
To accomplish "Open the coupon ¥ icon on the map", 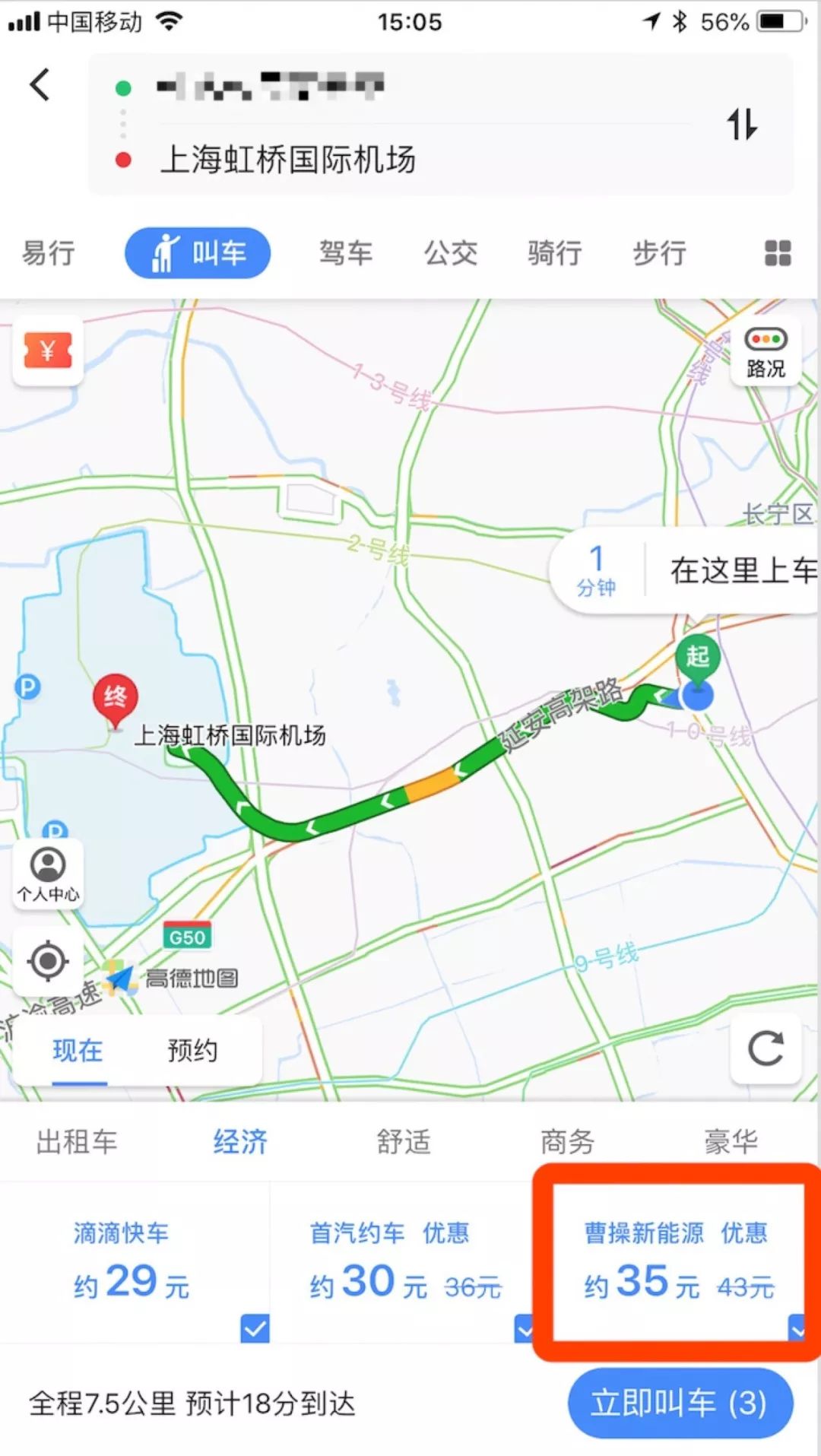I will 47,351.
